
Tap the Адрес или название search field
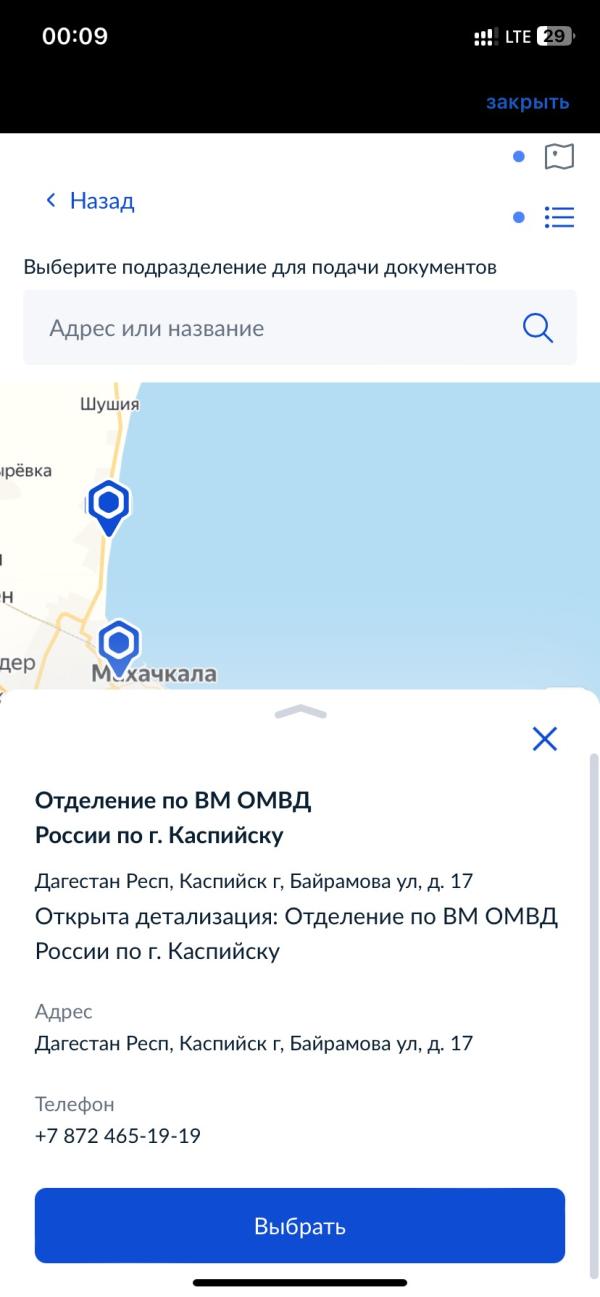tap(300, 328)
